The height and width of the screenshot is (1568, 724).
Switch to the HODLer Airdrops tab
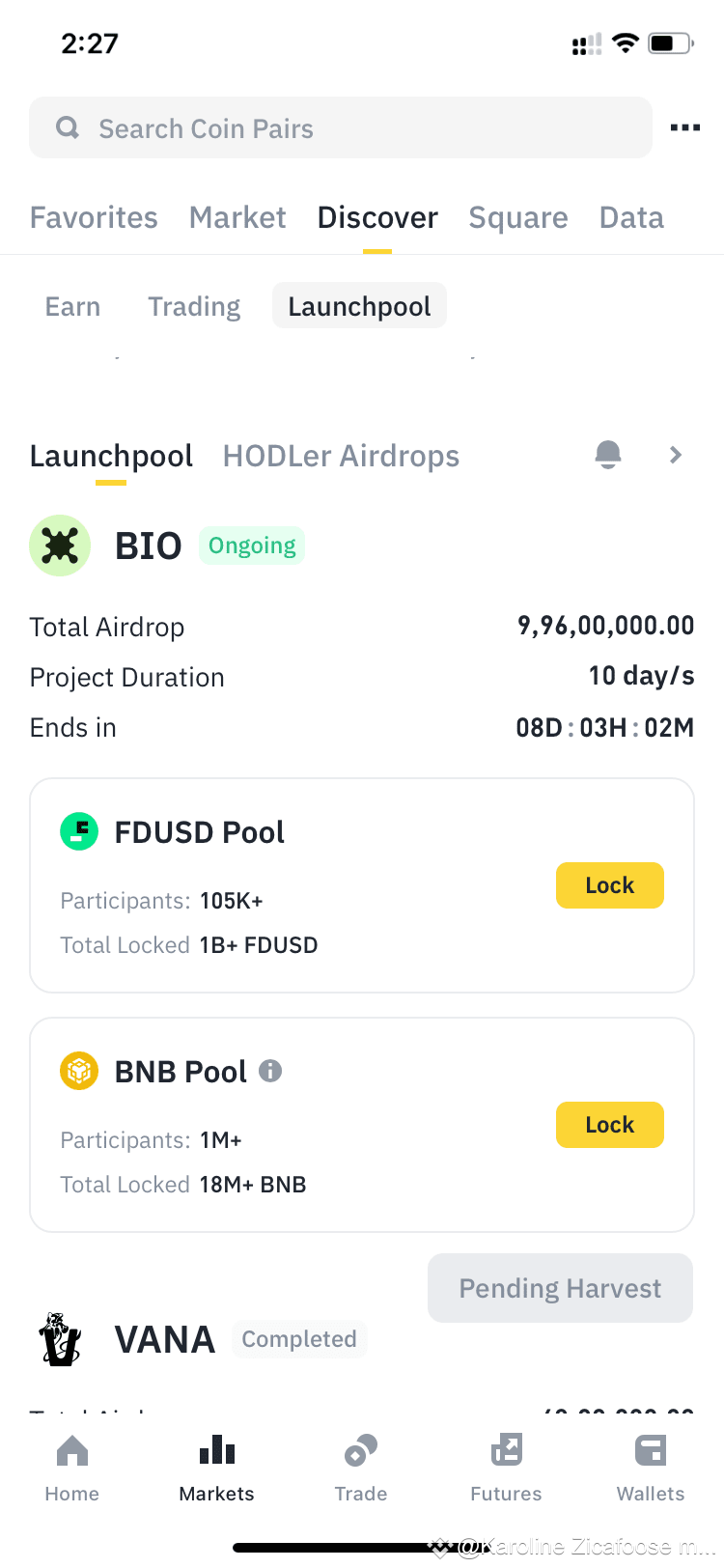point(340,455)
